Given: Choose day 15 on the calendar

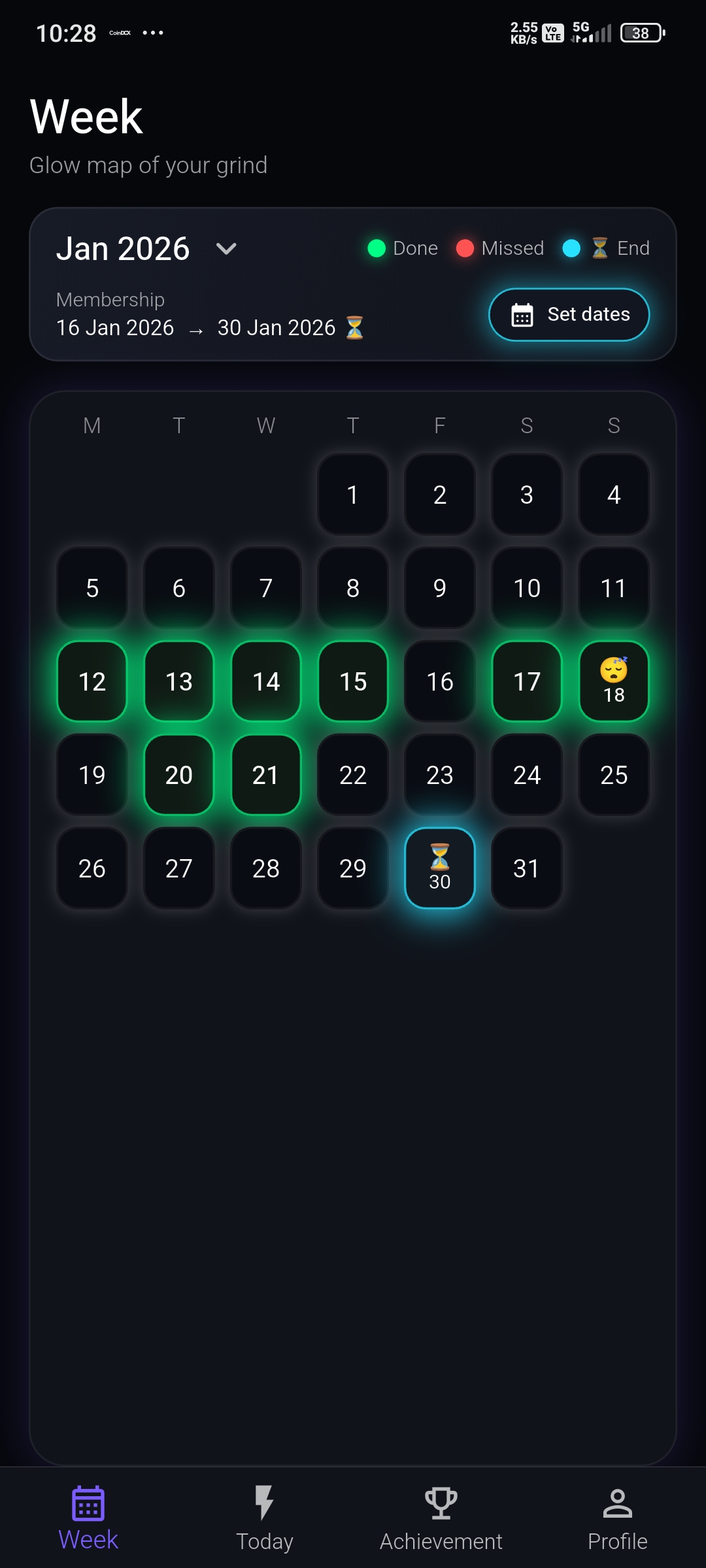Looking at the screenshot, I should pyautogui.click(x=353, y=681).
